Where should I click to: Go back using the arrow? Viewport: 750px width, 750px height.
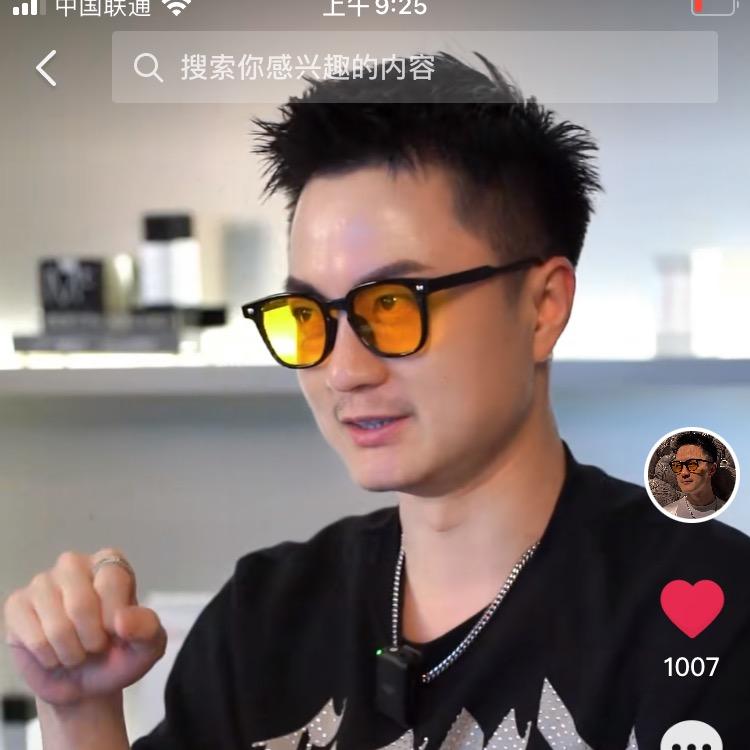[46, 68]
